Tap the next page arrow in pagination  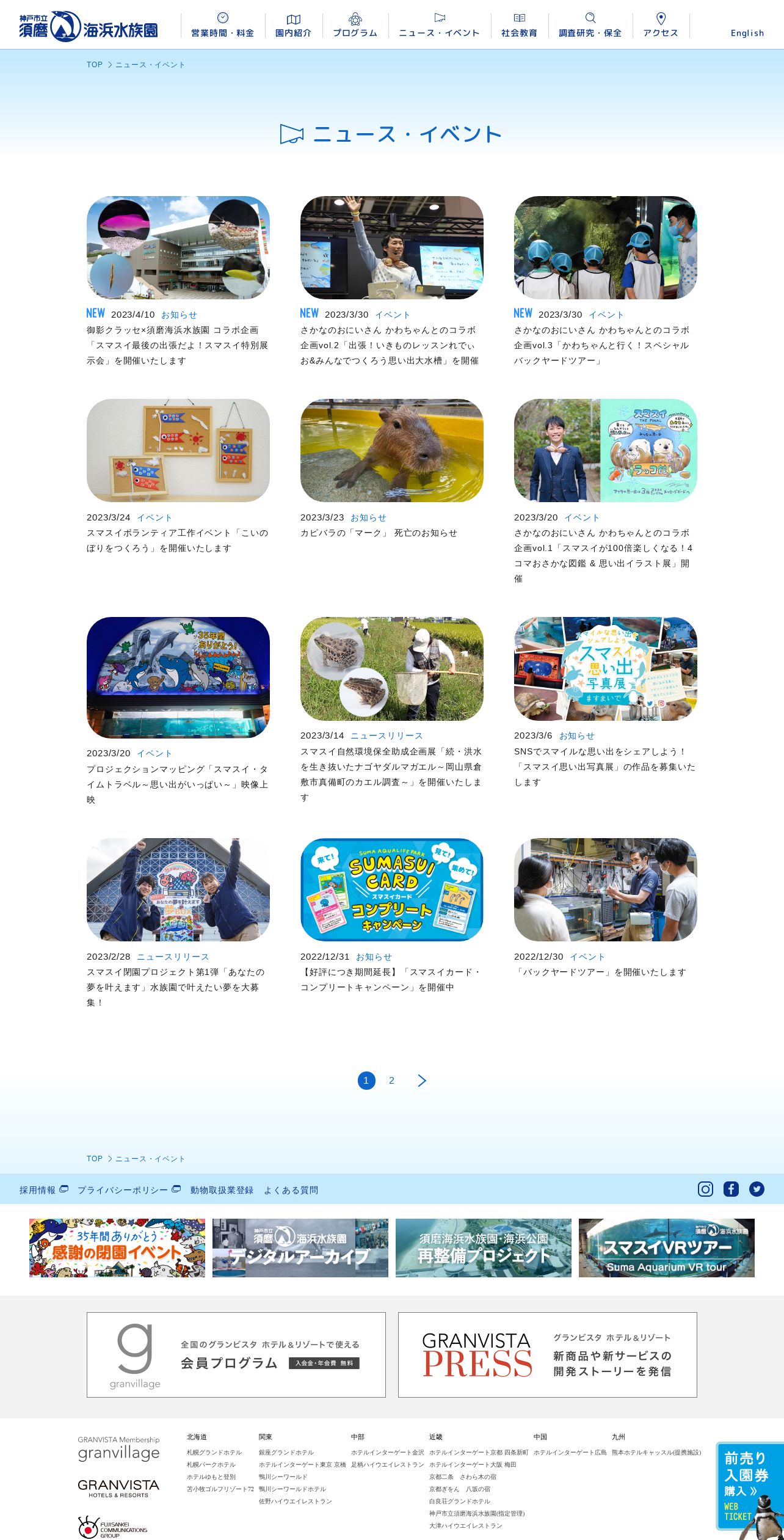tap(422, 1081)
